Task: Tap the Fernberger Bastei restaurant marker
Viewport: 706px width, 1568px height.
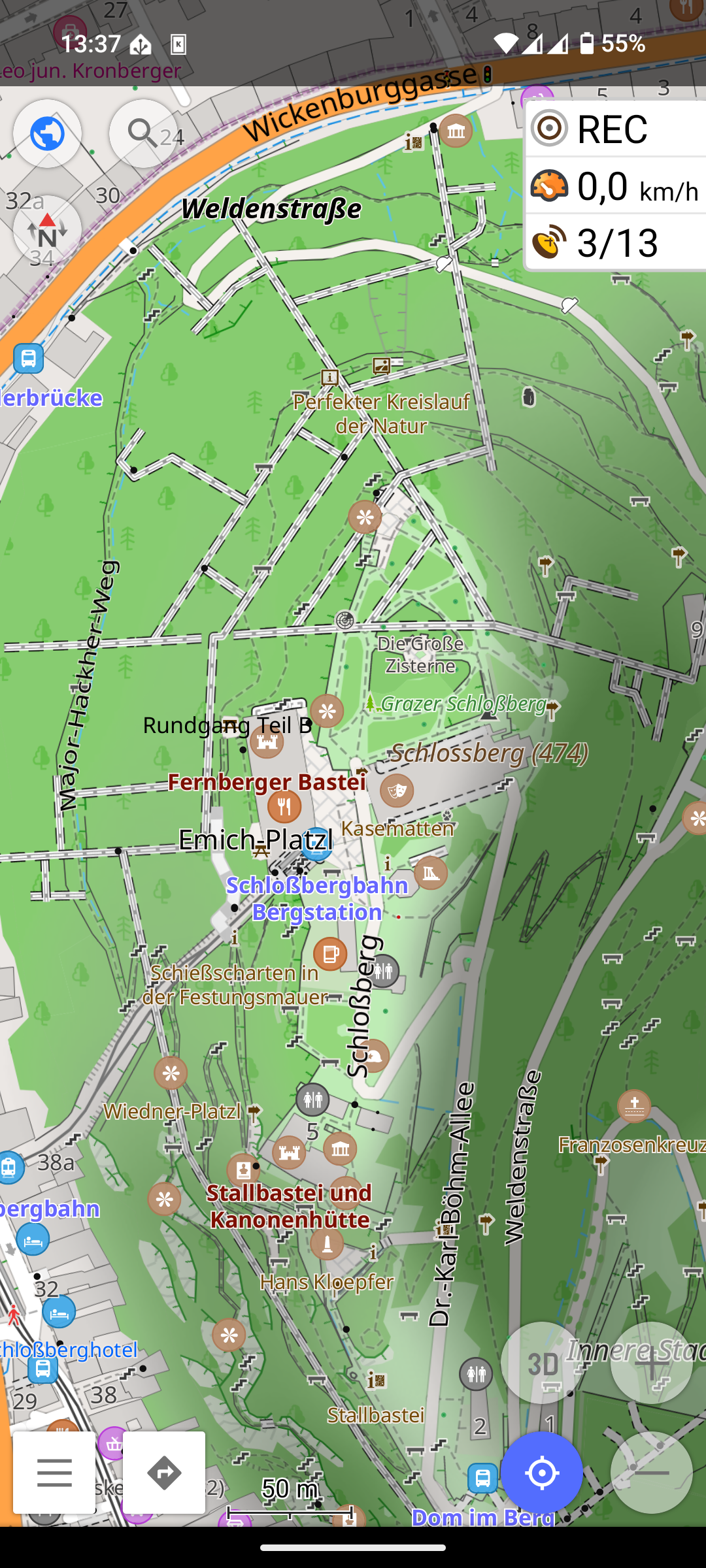Action: (x=284, y=807)
